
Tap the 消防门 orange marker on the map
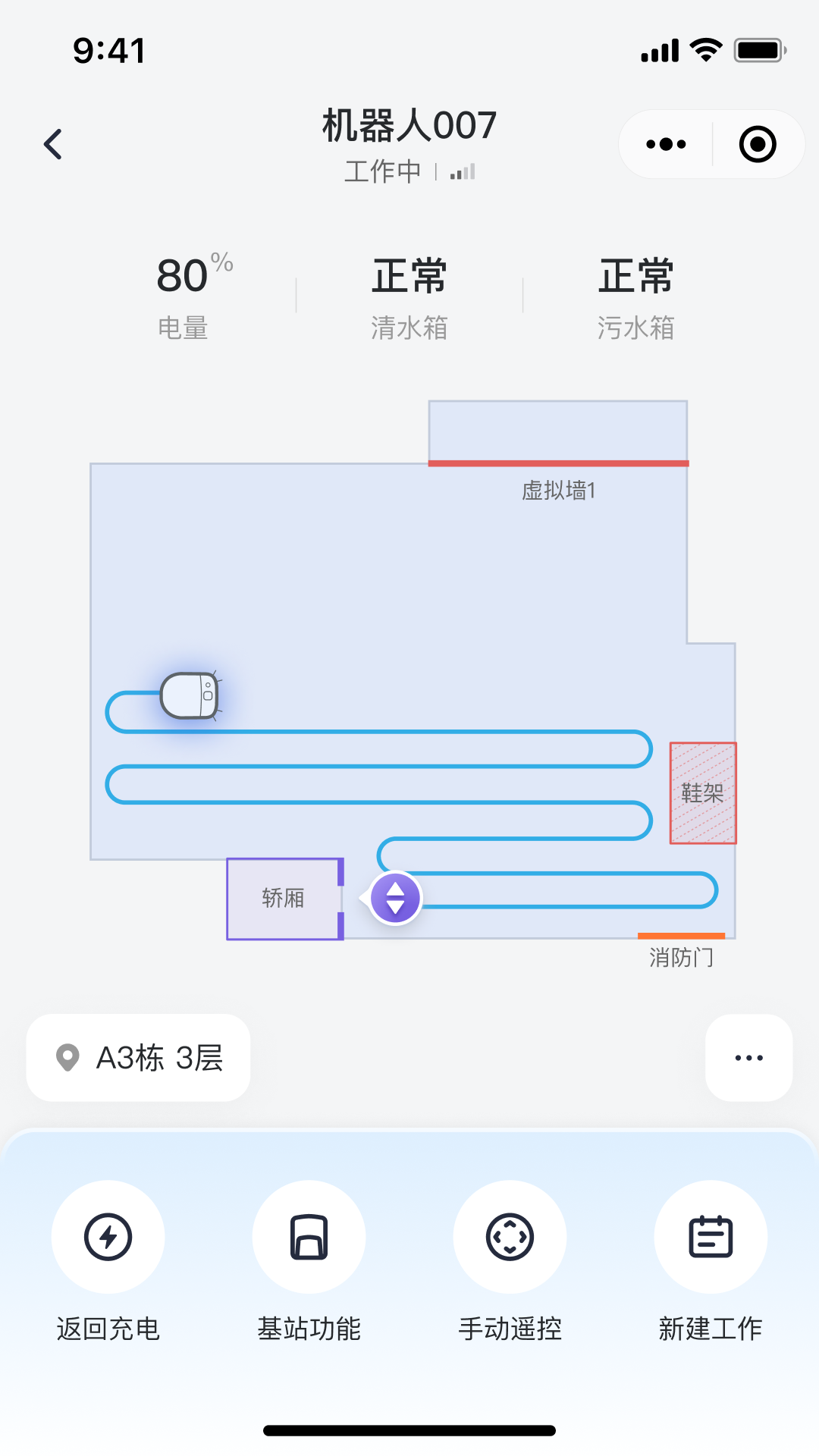pyautogui.click(x=681, y=935)
